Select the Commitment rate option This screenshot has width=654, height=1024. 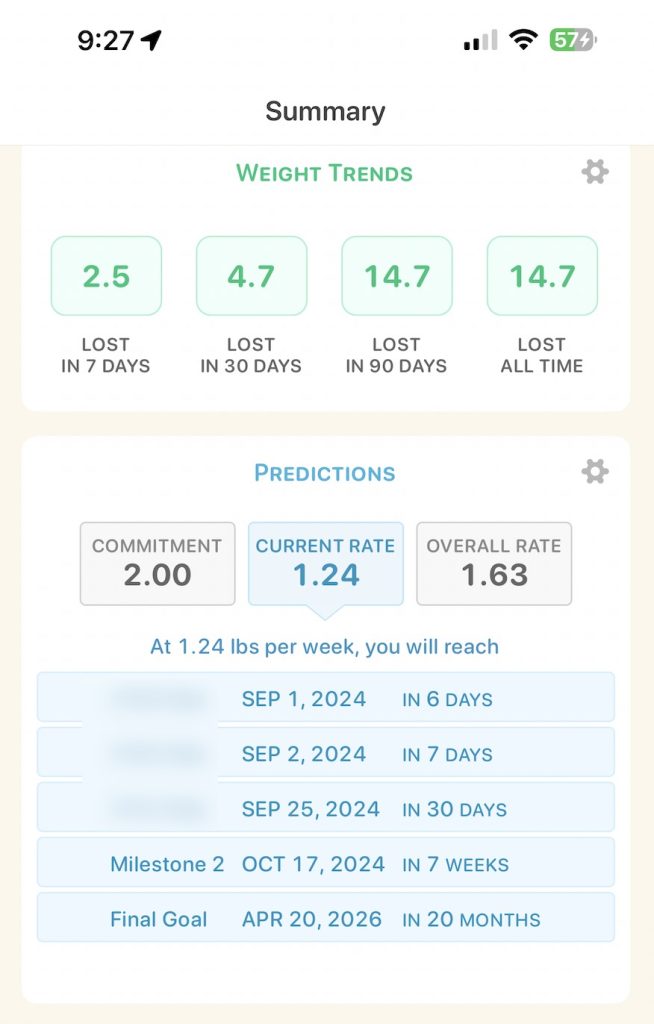point(157,563)
